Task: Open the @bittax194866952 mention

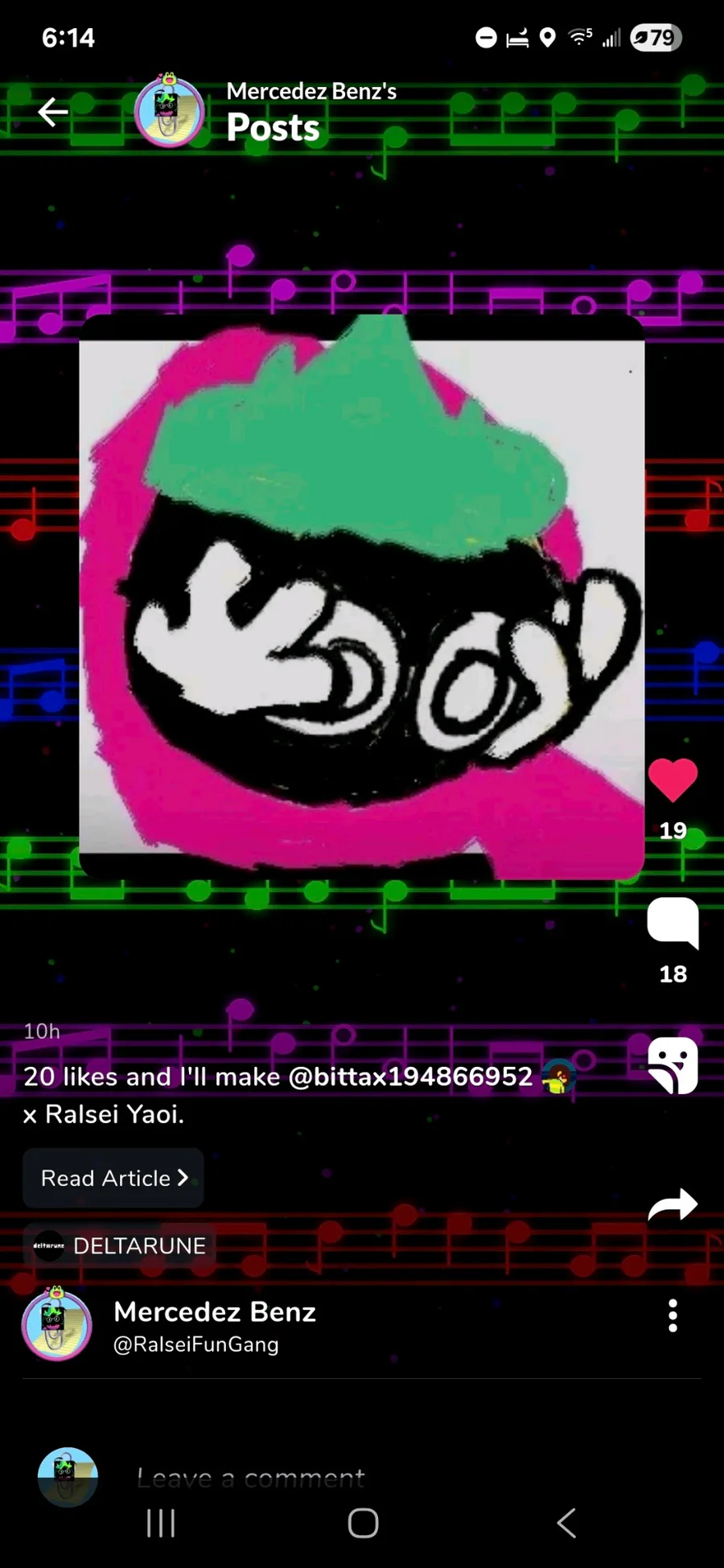Action: pyautogui.click(x=410, y=1076)
